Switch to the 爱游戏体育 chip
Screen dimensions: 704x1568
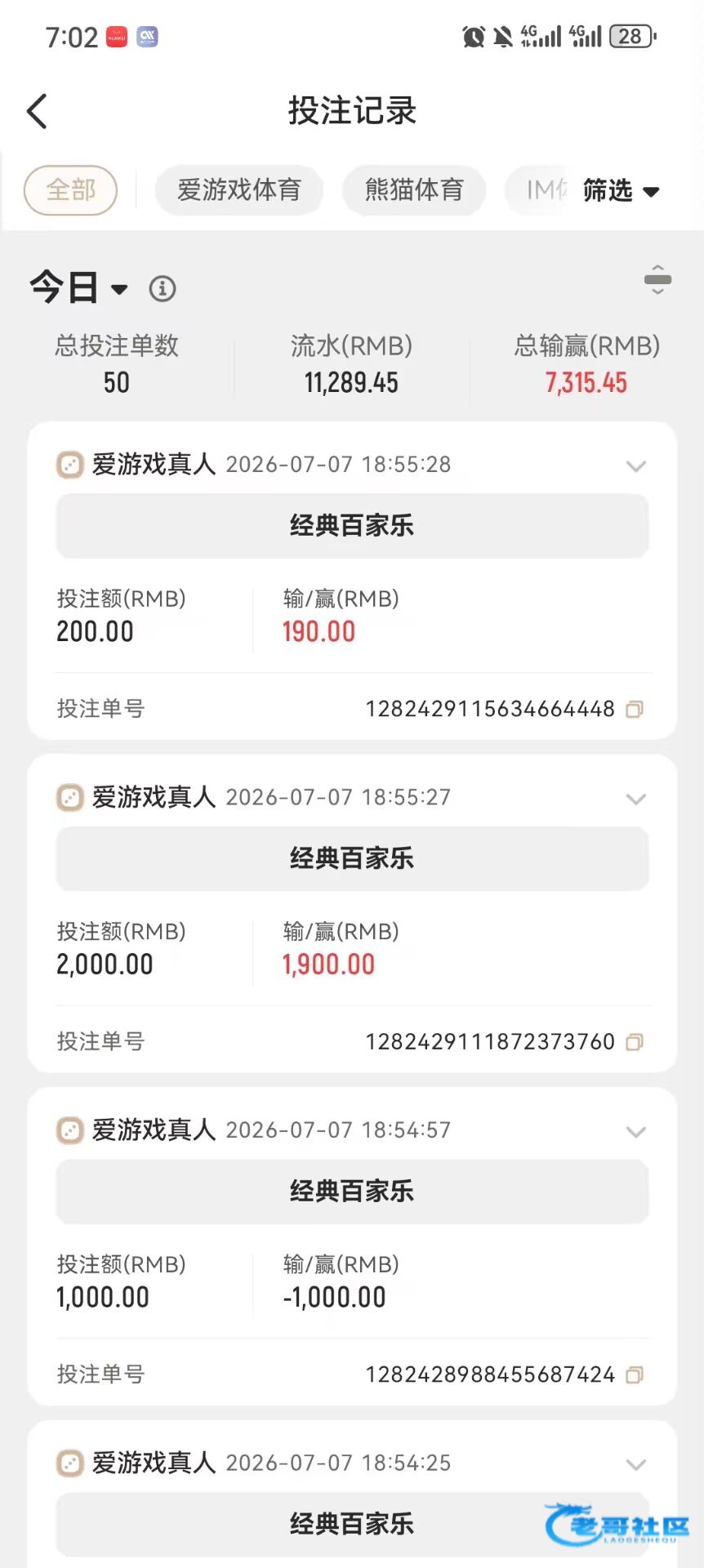tap(239, 190)
